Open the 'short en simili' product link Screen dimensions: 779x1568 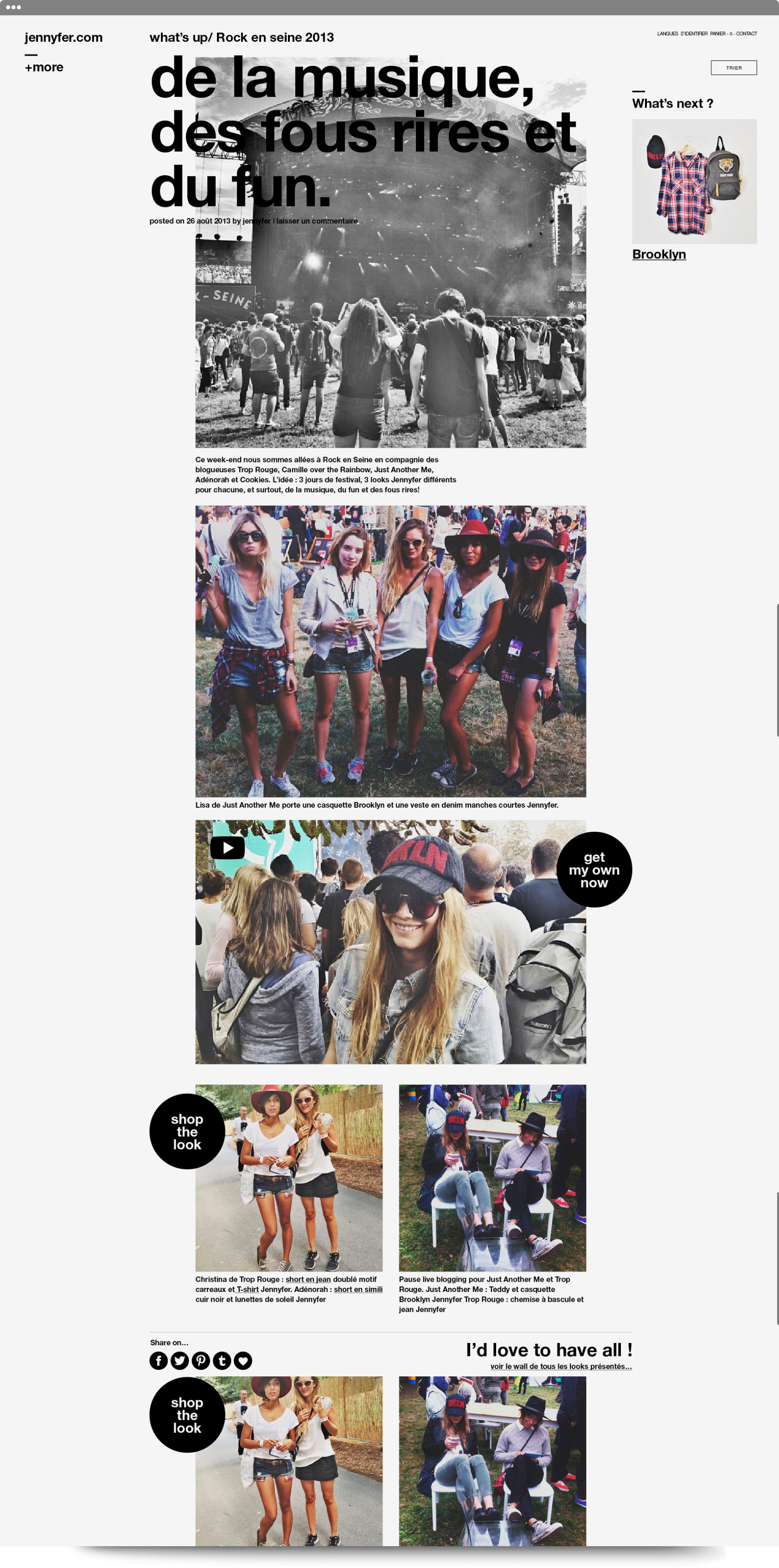tap(358, 1289)
